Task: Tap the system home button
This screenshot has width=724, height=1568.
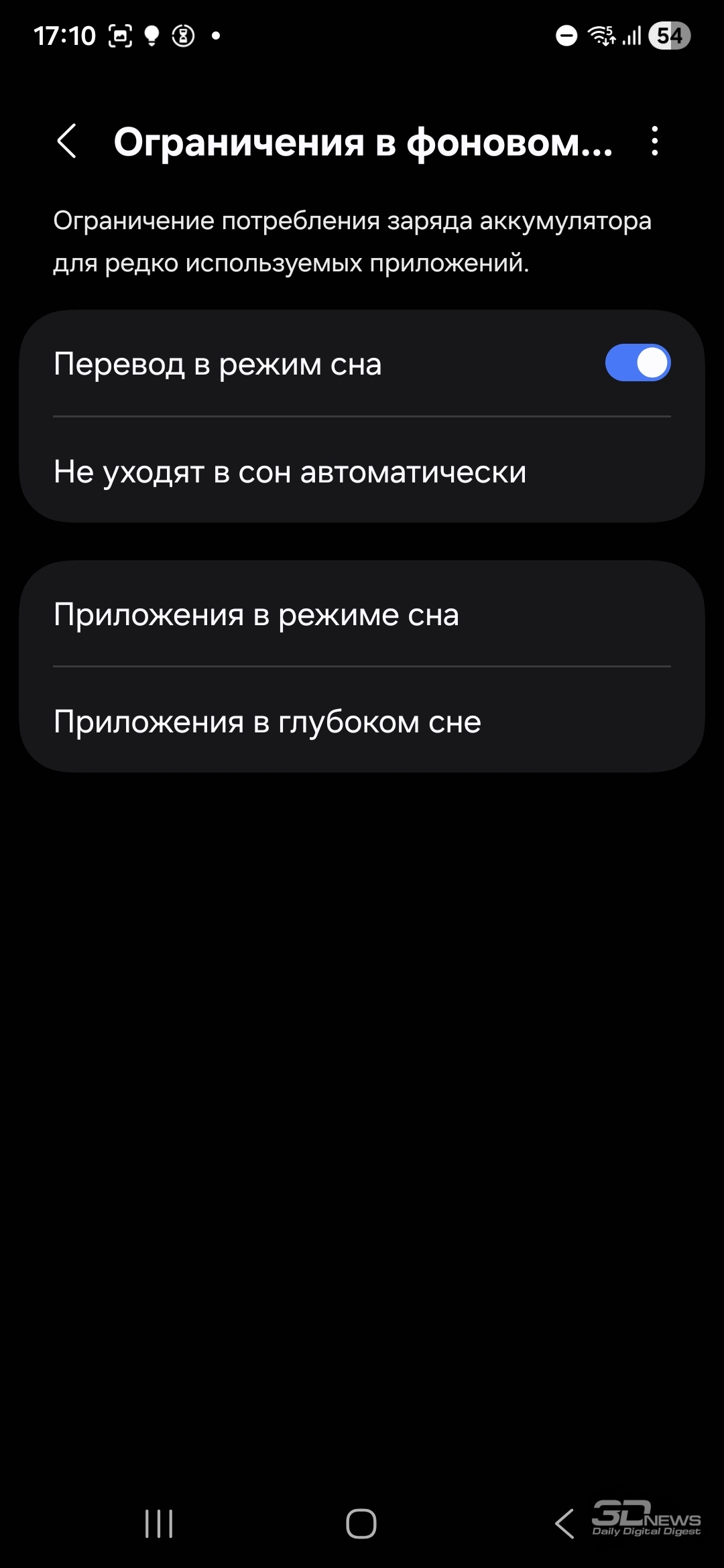Action: click(x=361, y=1524)
